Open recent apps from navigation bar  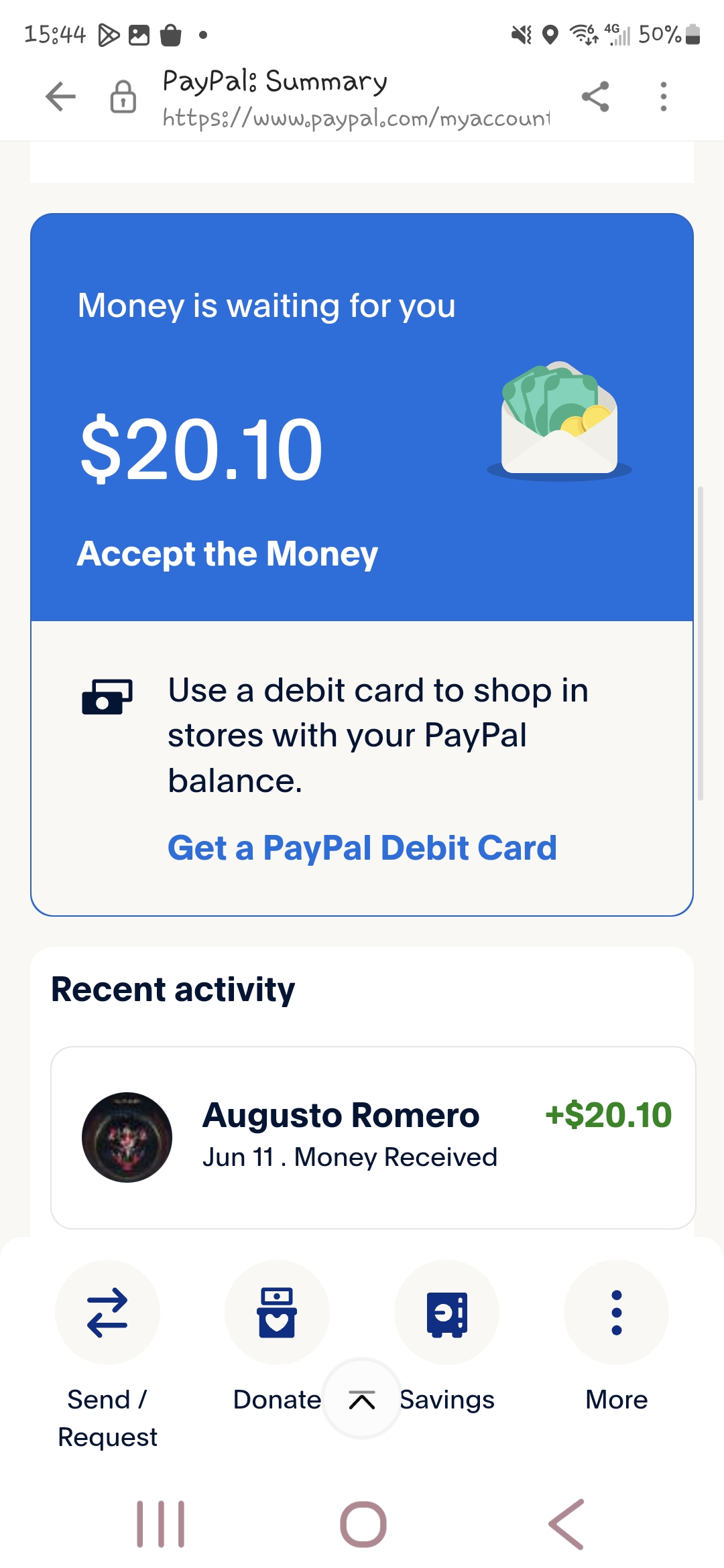(x=161, y=1524)
